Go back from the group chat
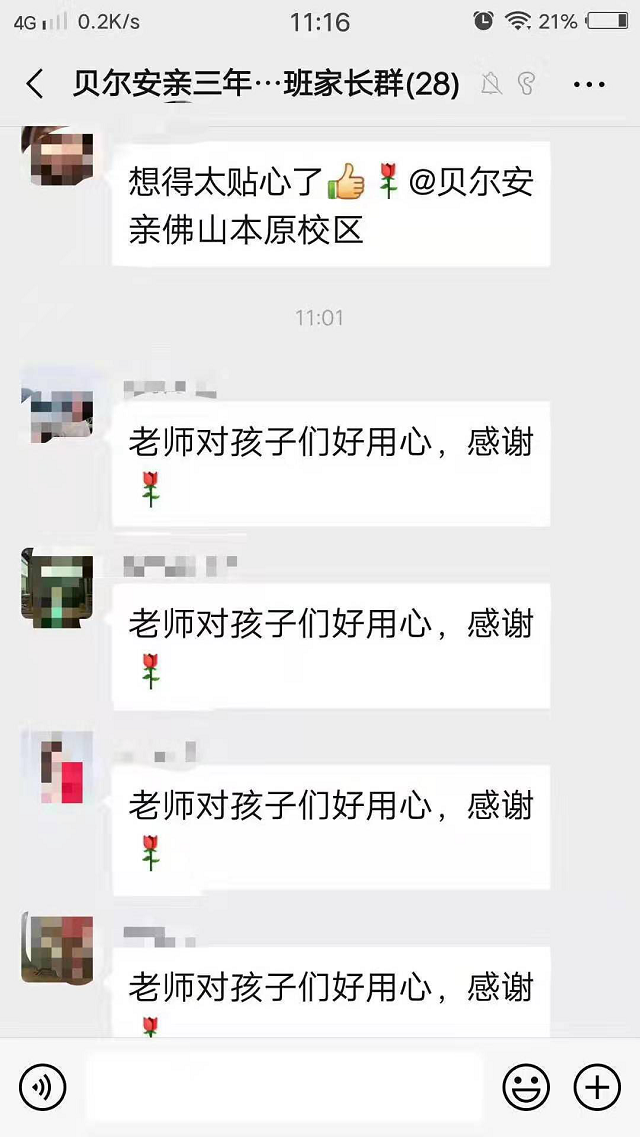 click(x=35, y=84)
